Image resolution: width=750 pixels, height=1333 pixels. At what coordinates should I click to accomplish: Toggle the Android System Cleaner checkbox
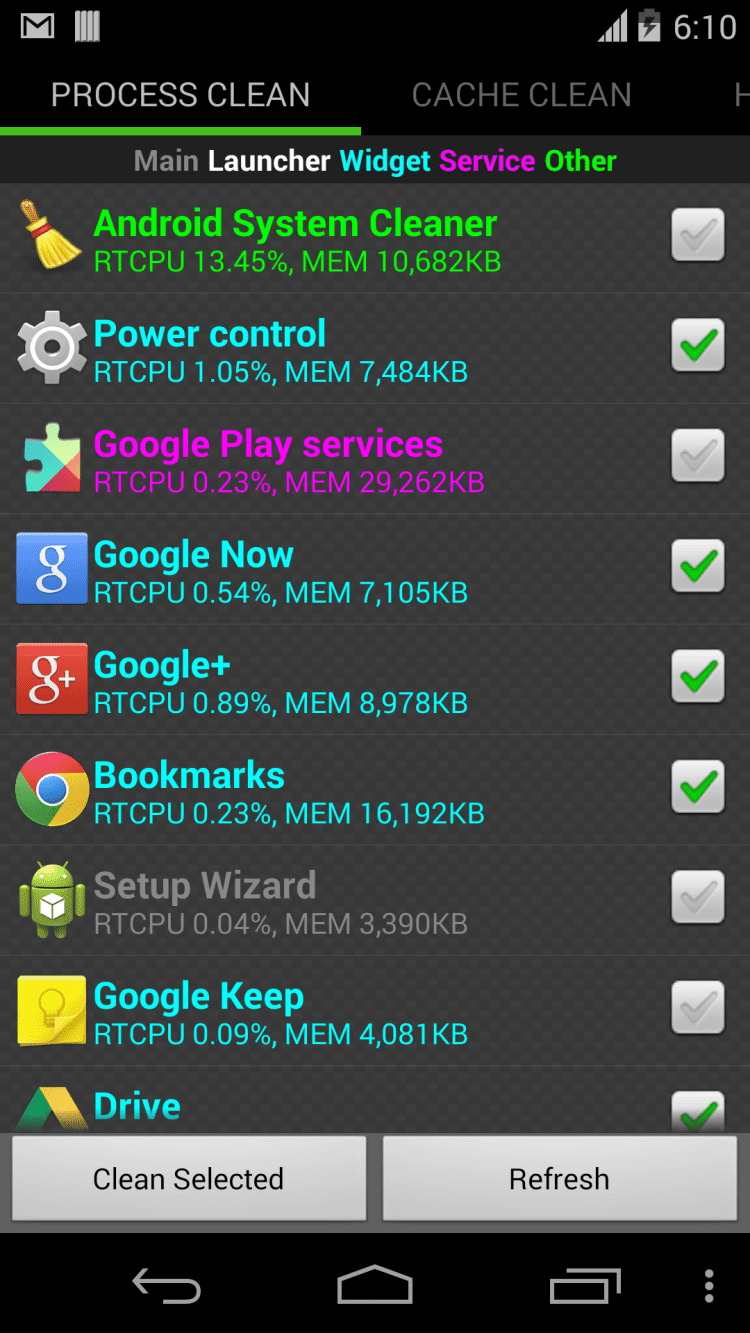(x=698, y=236)
